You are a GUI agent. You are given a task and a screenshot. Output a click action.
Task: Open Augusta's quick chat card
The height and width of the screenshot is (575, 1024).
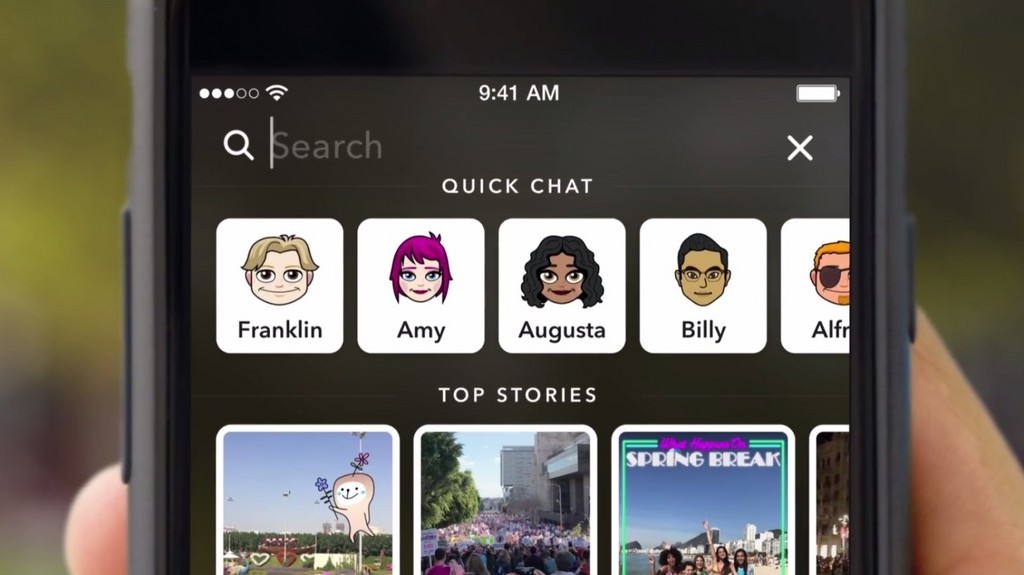pos(561,286)
